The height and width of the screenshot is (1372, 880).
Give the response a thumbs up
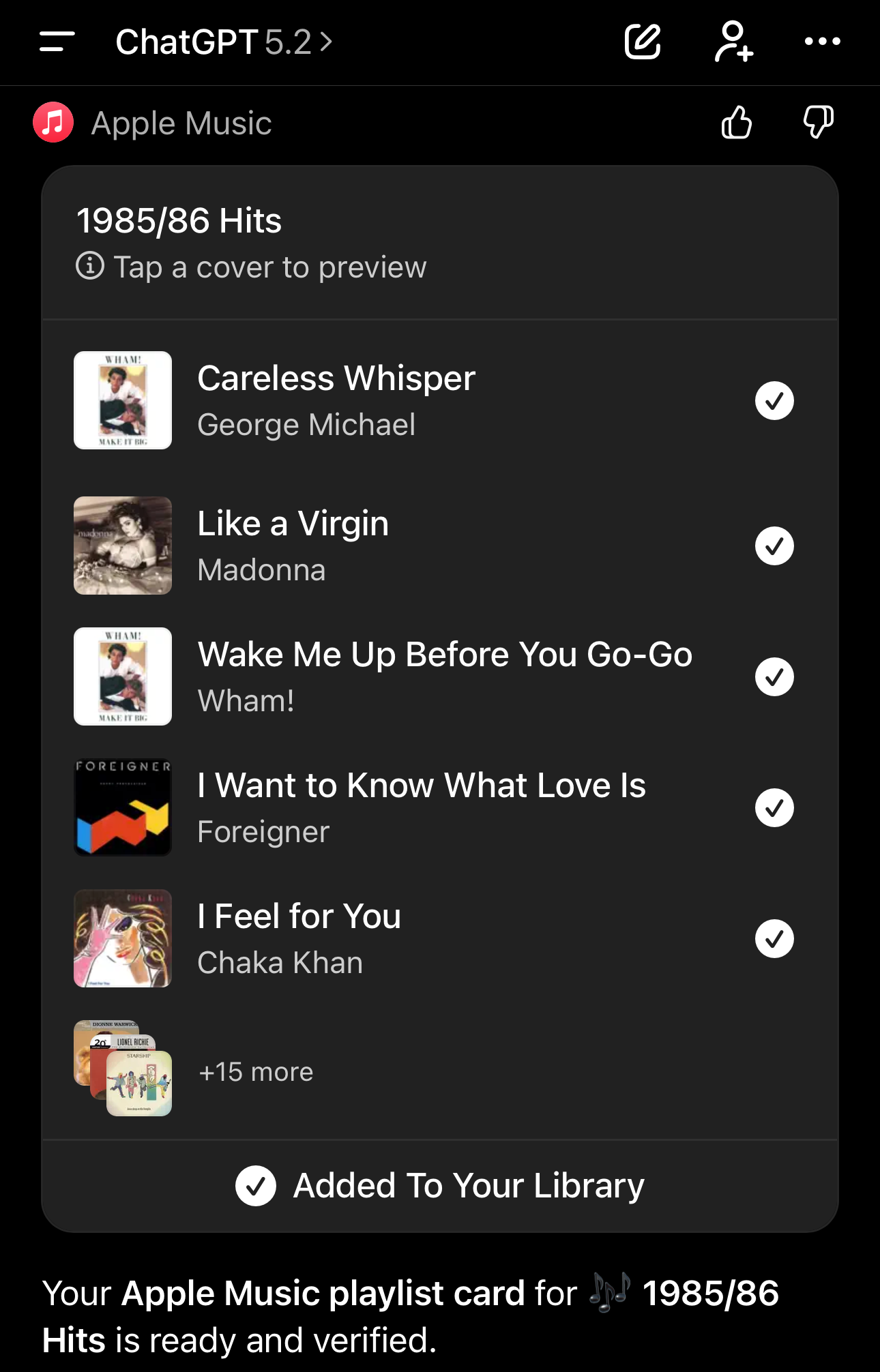[737, 123]
